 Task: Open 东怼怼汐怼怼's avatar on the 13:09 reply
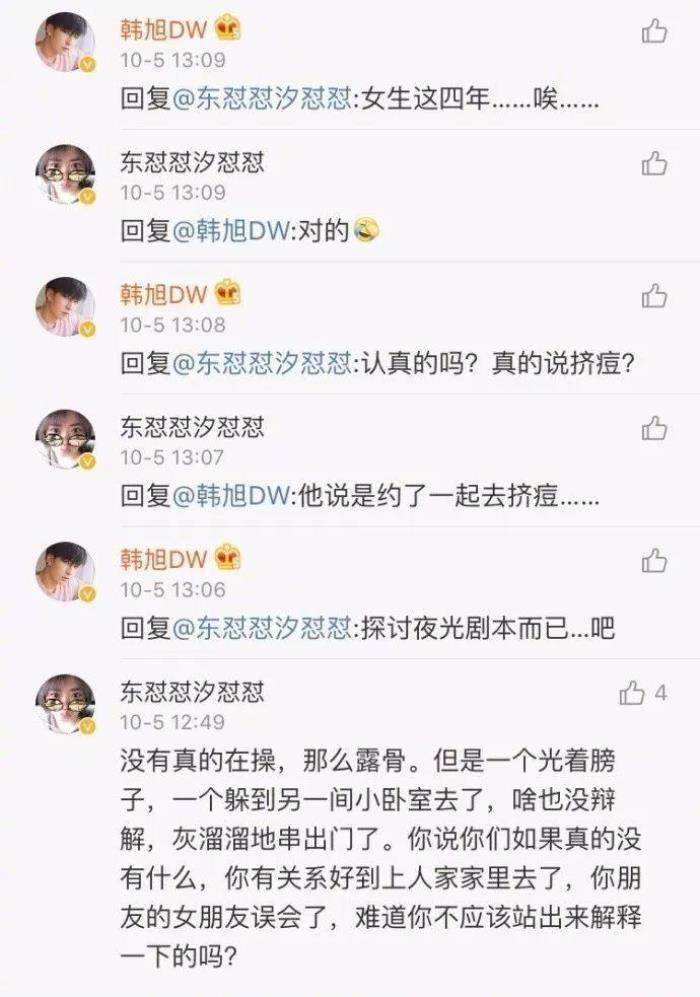[65, 174]
